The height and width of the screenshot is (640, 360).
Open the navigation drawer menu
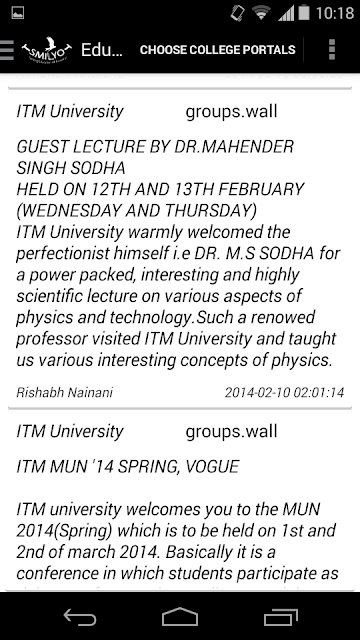[7, 50]
